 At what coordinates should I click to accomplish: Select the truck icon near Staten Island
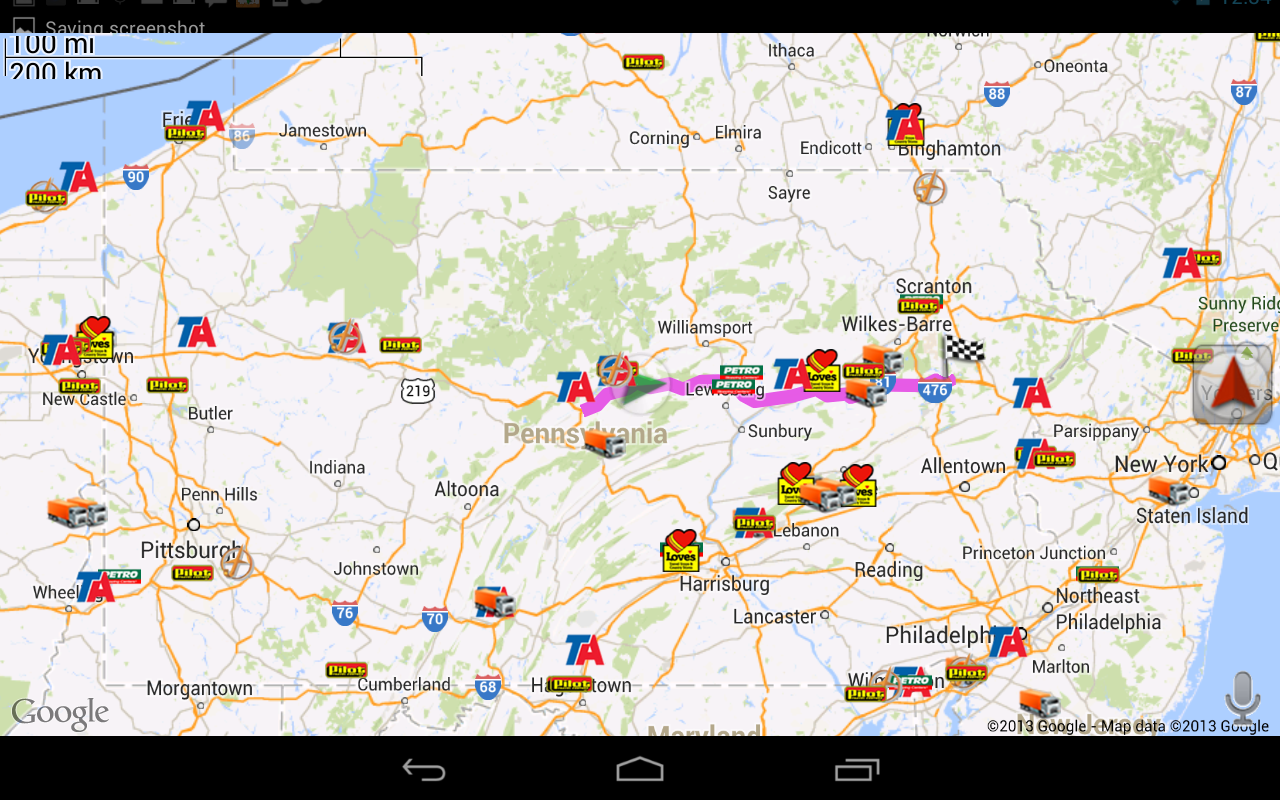coord(1168,490)
